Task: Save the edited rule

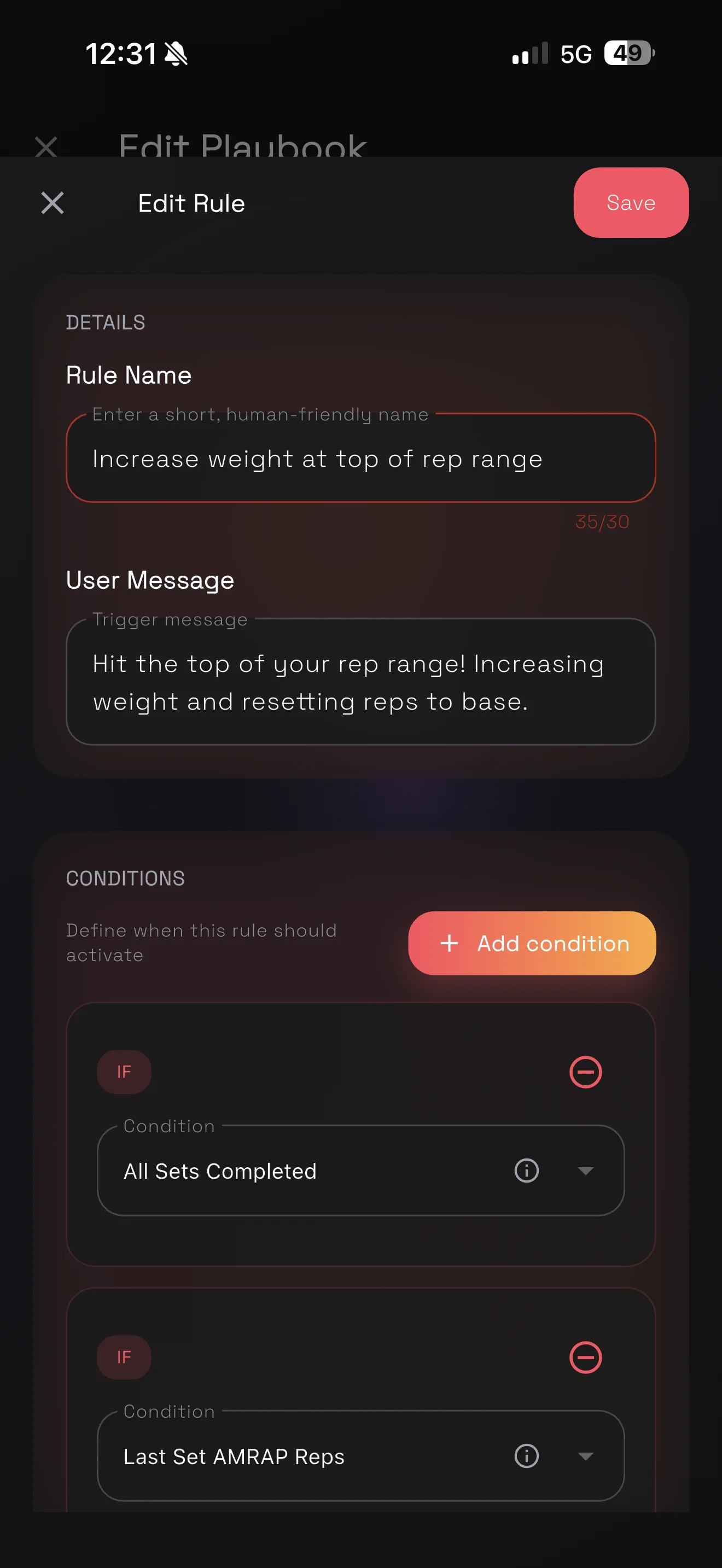Action: [x=631, y=203]
